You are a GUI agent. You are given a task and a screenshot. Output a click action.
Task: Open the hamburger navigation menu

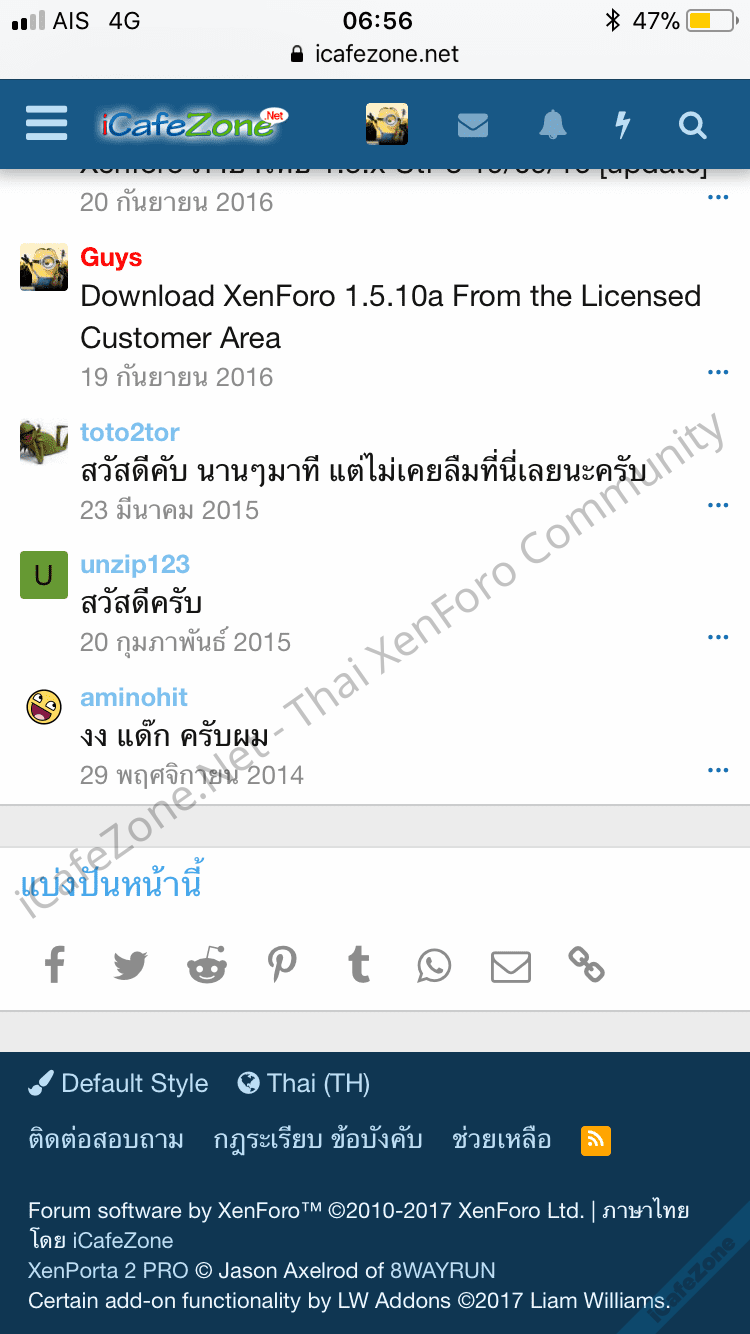coord(46,124)
